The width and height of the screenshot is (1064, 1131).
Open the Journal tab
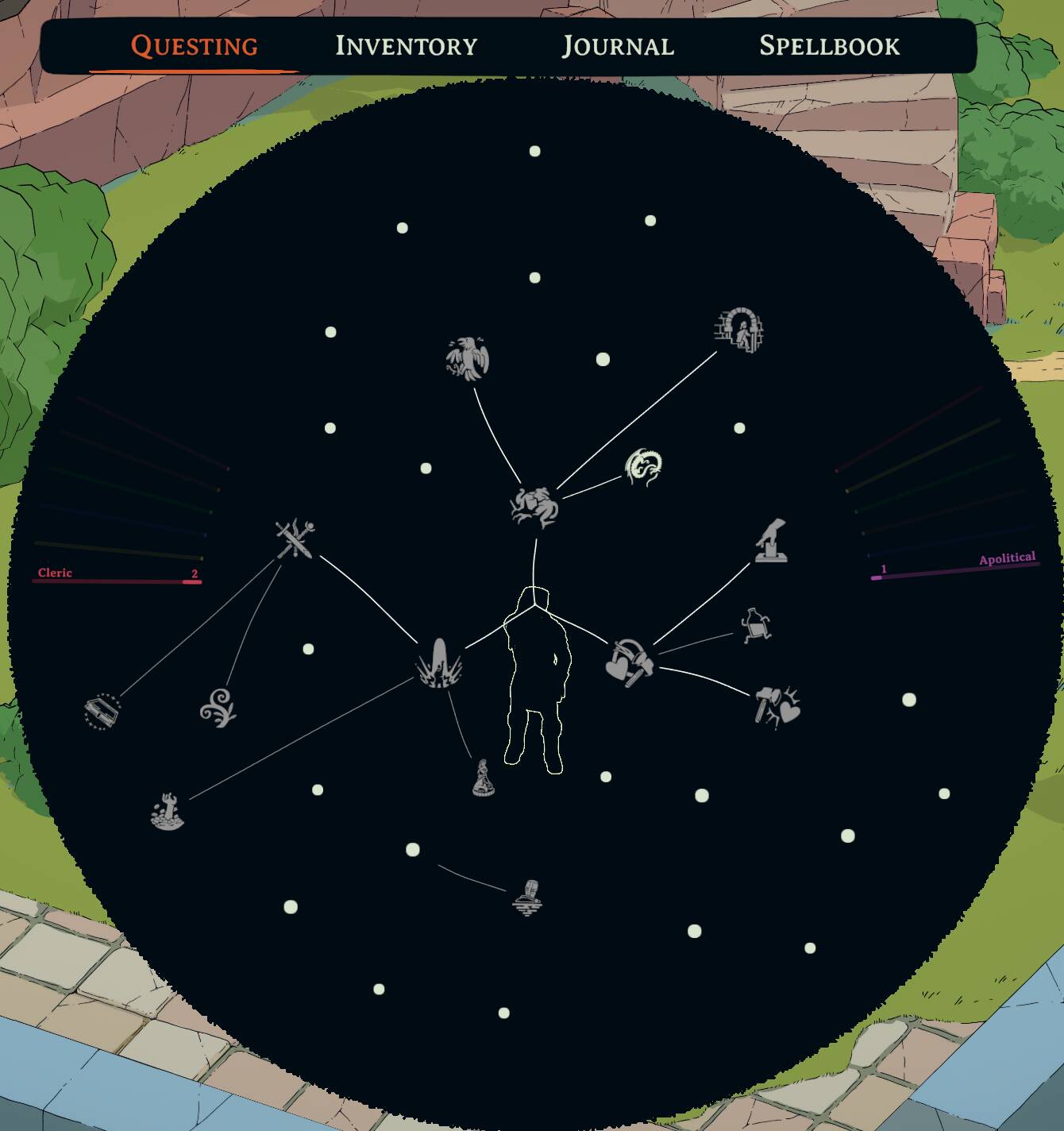[618, 45]
